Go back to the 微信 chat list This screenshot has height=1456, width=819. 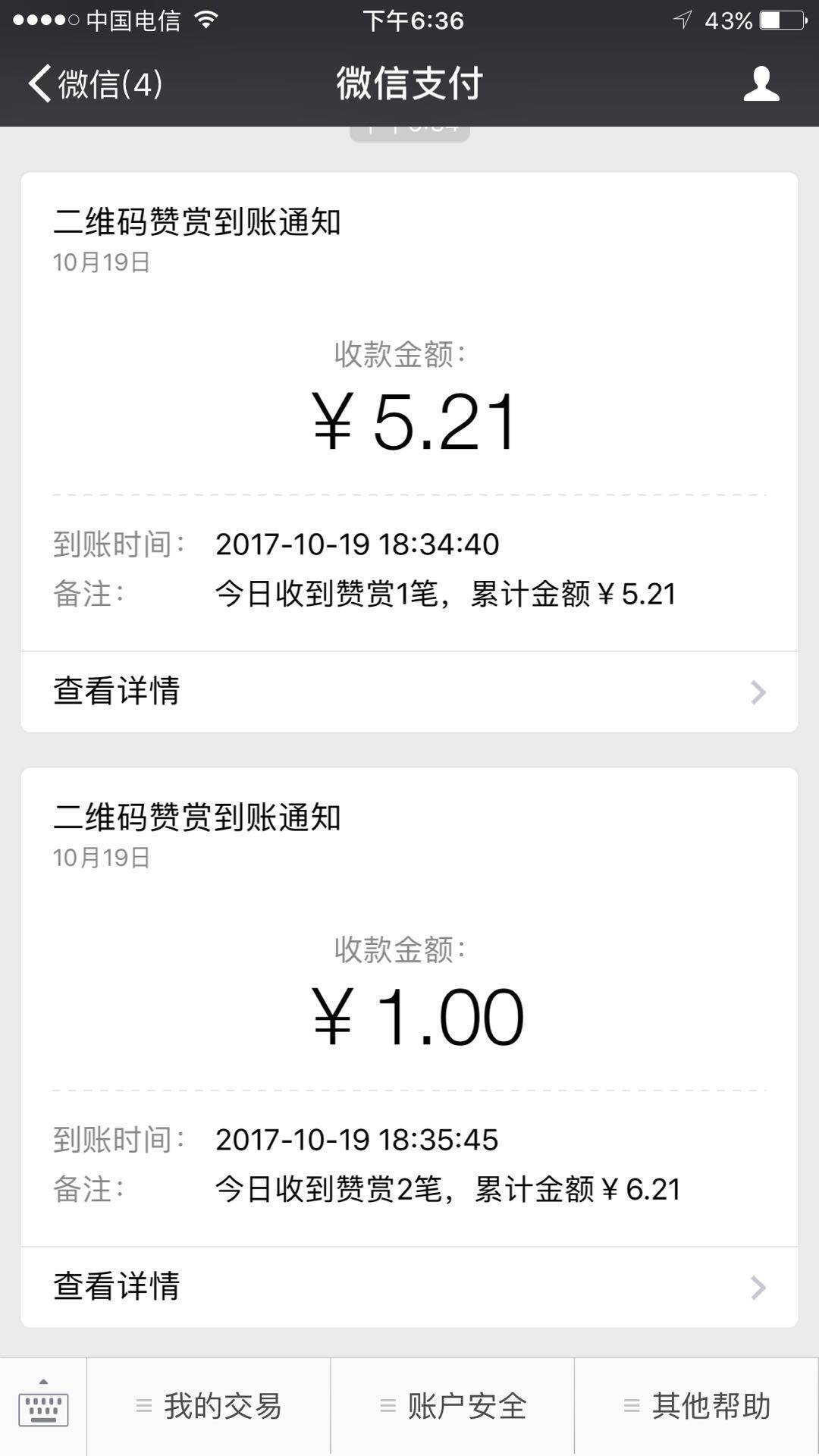click(95, 83)
